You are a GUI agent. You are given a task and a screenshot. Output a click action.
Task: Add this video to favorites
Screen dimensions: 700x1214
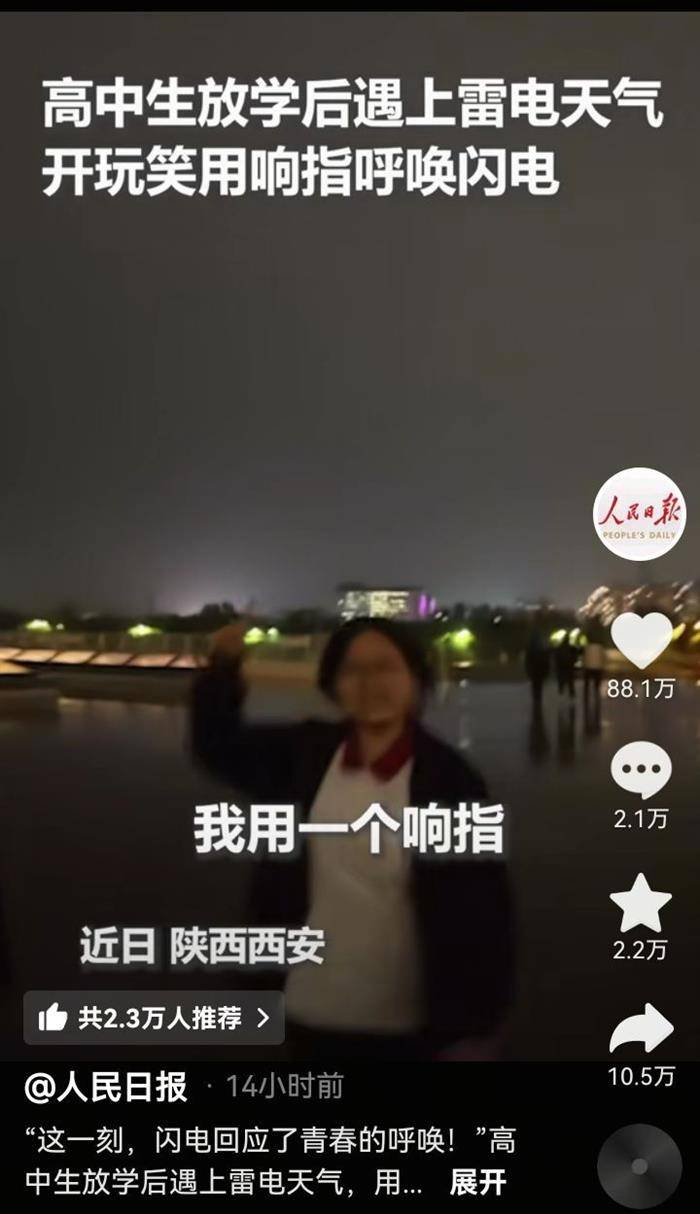click(x=640, y=903)
